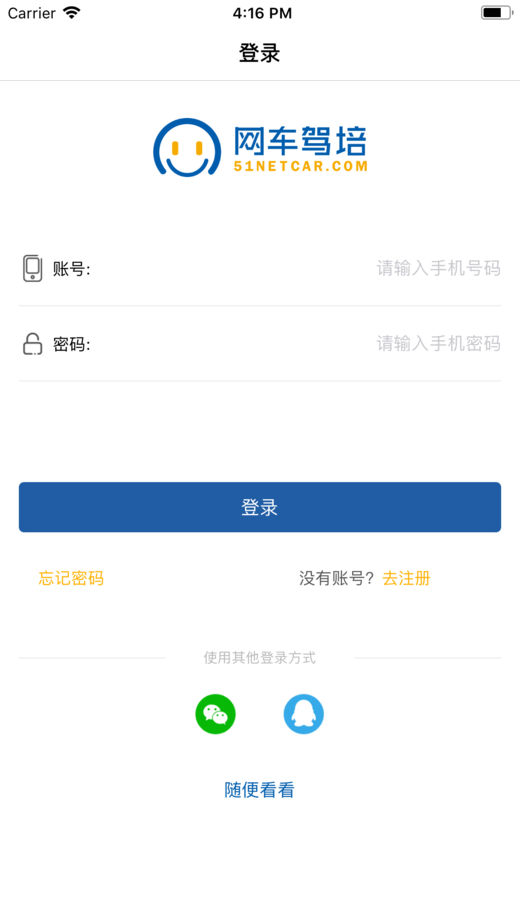Select 随便看看 to browse as guest
Viewport: 520px width, 924px height.
[259, 790]
